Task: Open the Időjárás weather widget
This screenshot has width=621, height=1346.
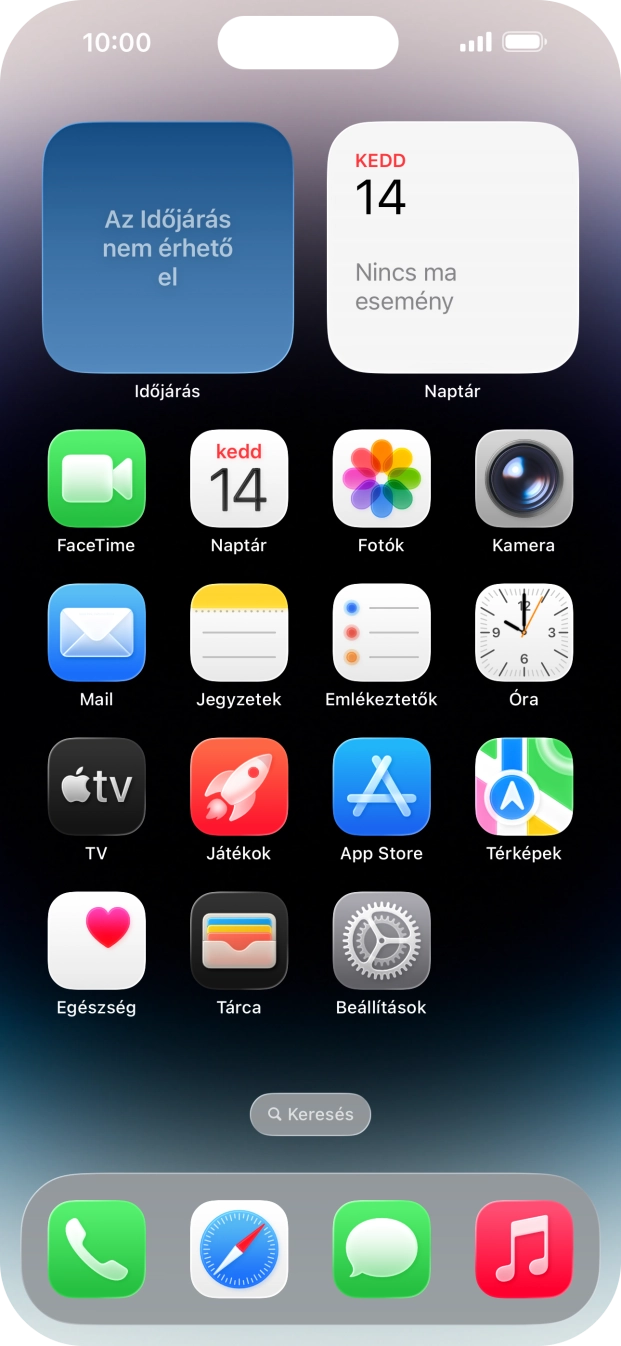Action: point(167,248)
